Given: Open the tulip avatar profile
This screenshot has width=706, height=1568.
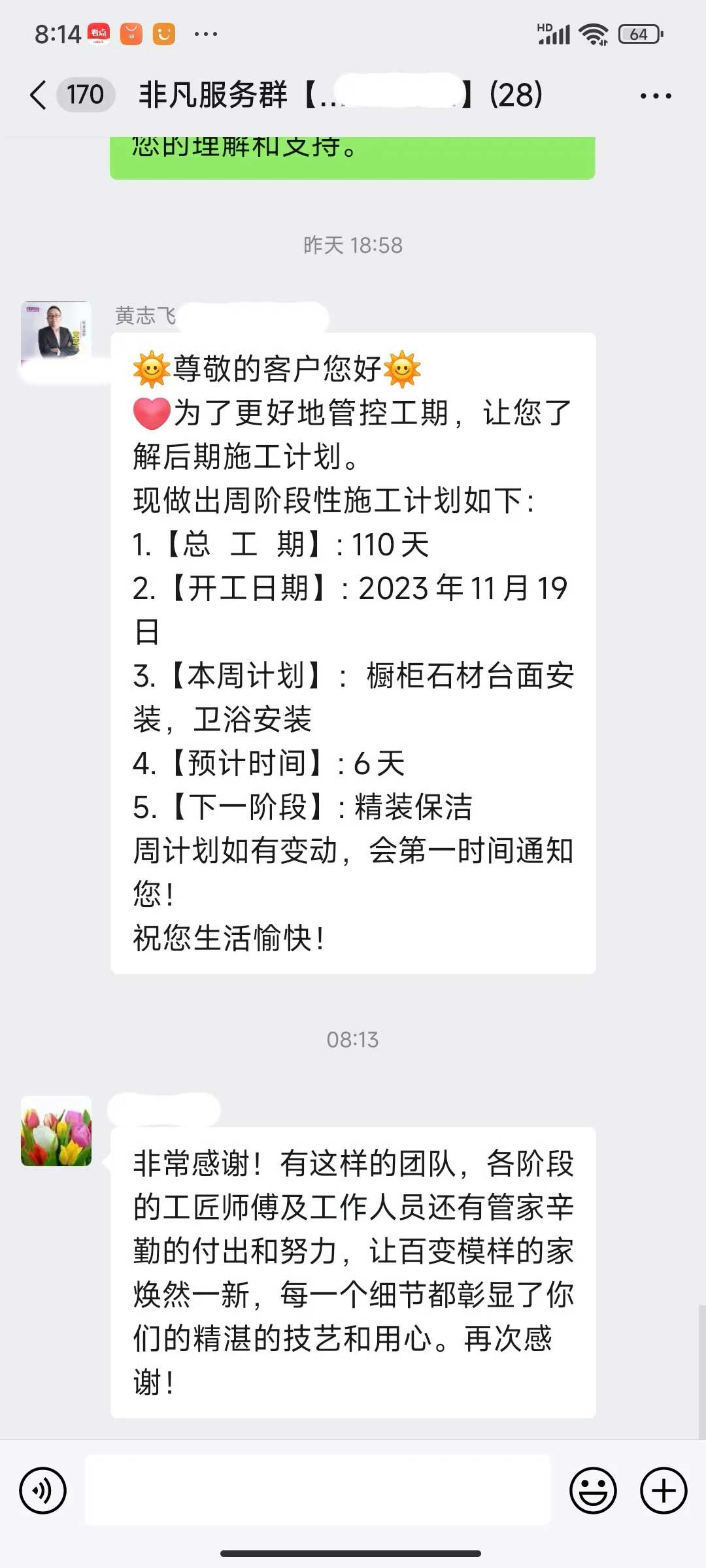Looking at the screenshot, I should point(56,1131).
